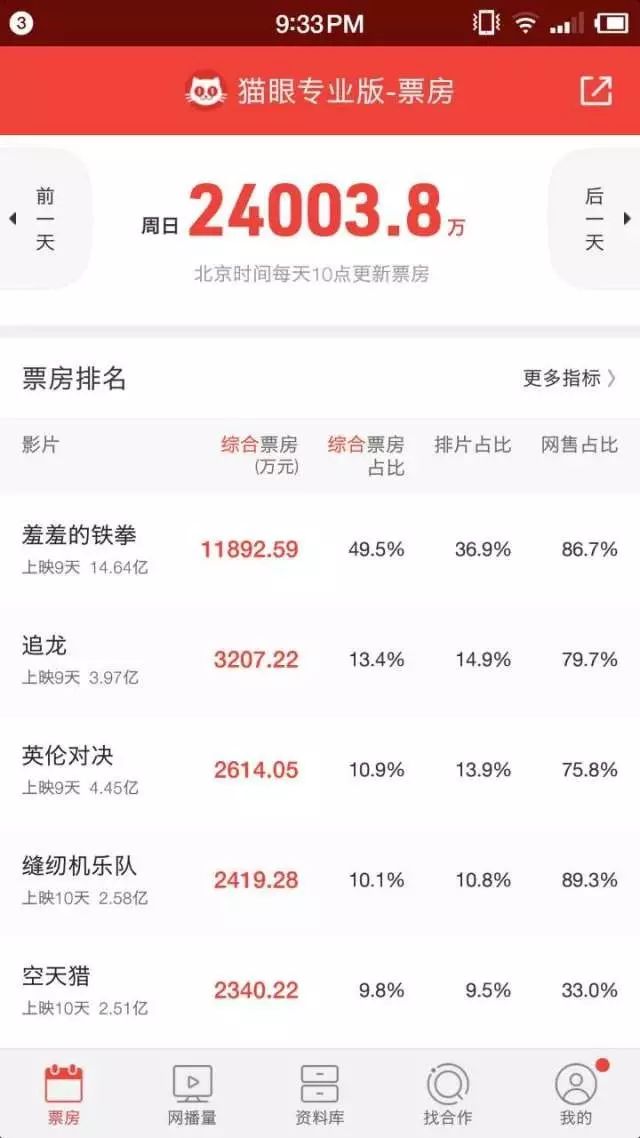
Task: Open 更多指标 for more metrics
Action: point(569,378)
